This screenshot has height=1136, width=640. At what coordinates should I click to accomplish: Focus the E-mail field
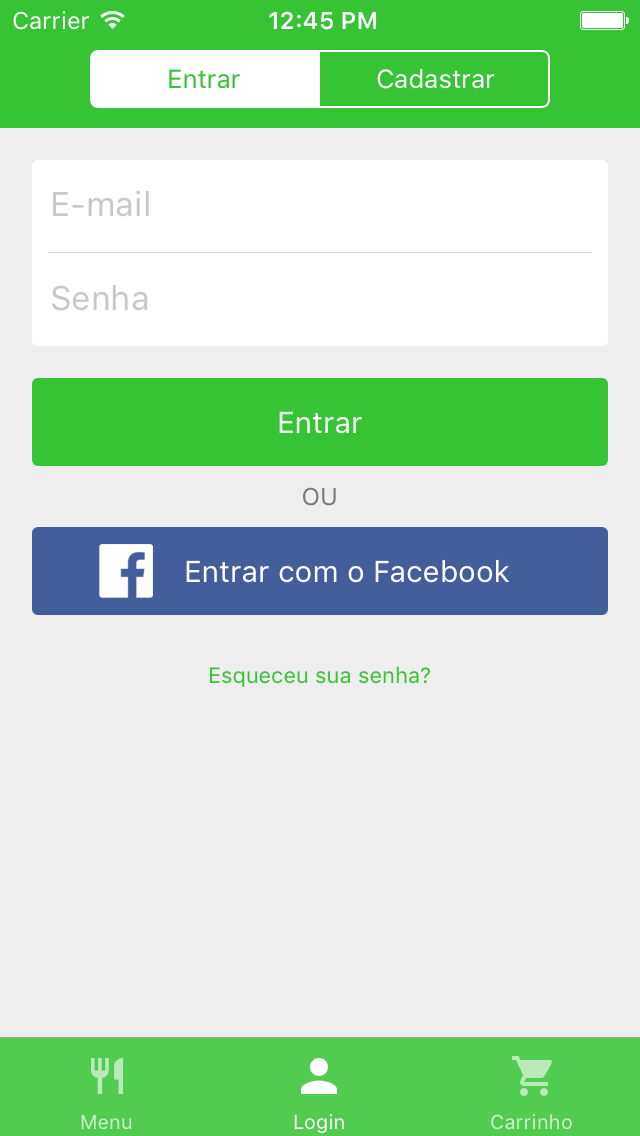tap(320, 206)
